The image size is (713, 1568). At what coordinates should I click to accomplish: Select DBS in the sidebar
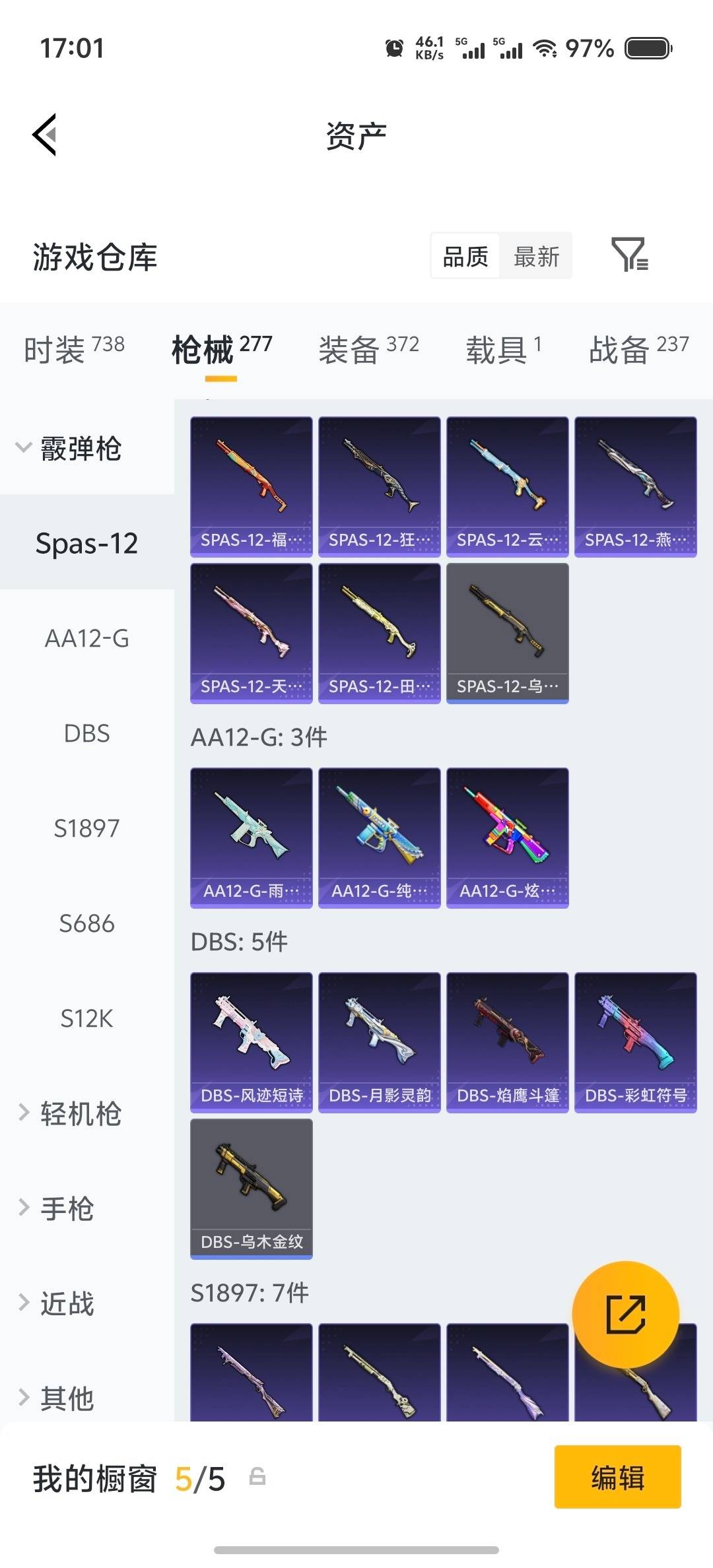(85, 733)
